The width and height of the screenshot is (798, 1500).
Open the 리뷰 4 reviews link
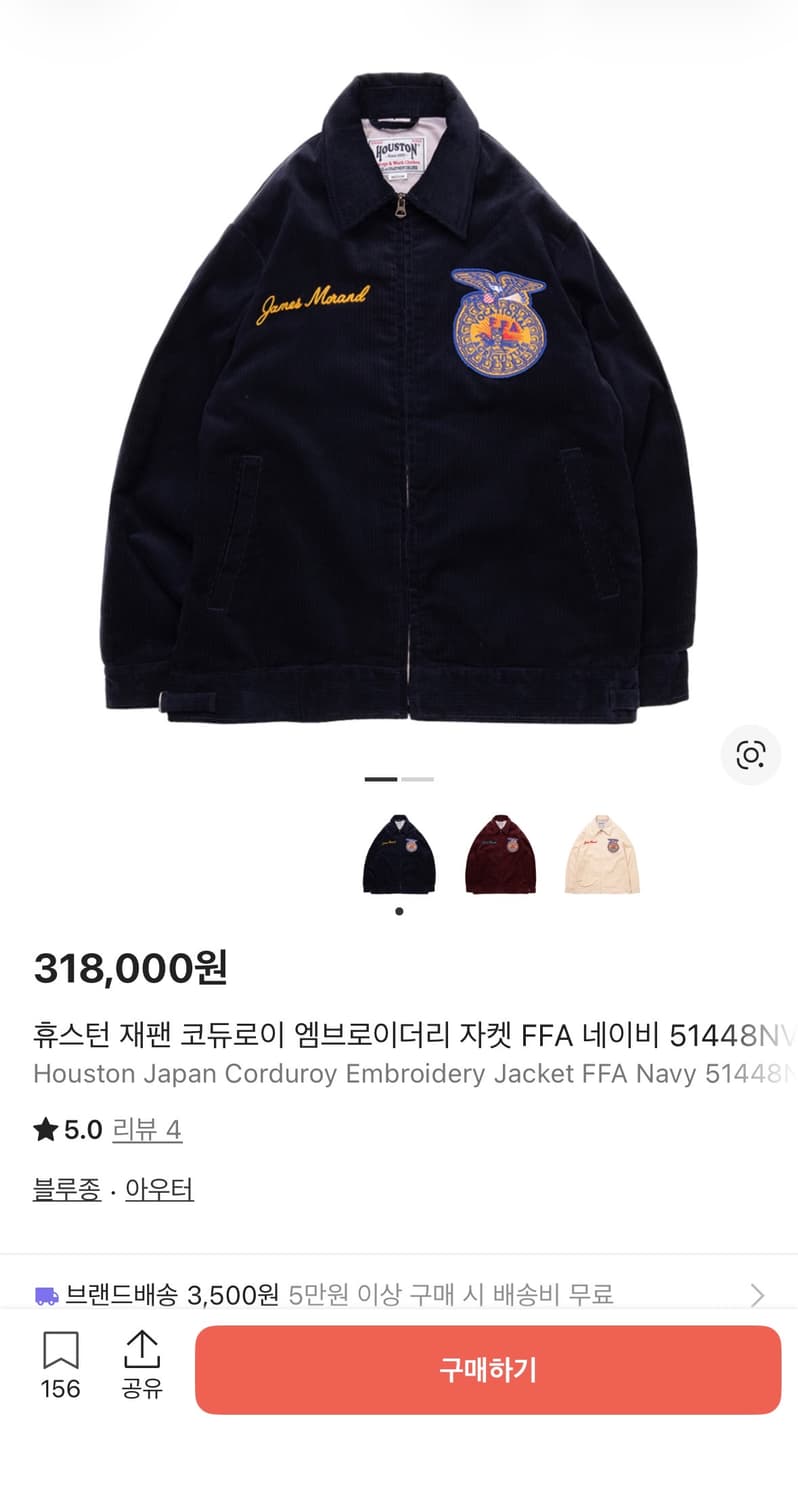(147, 1129)
